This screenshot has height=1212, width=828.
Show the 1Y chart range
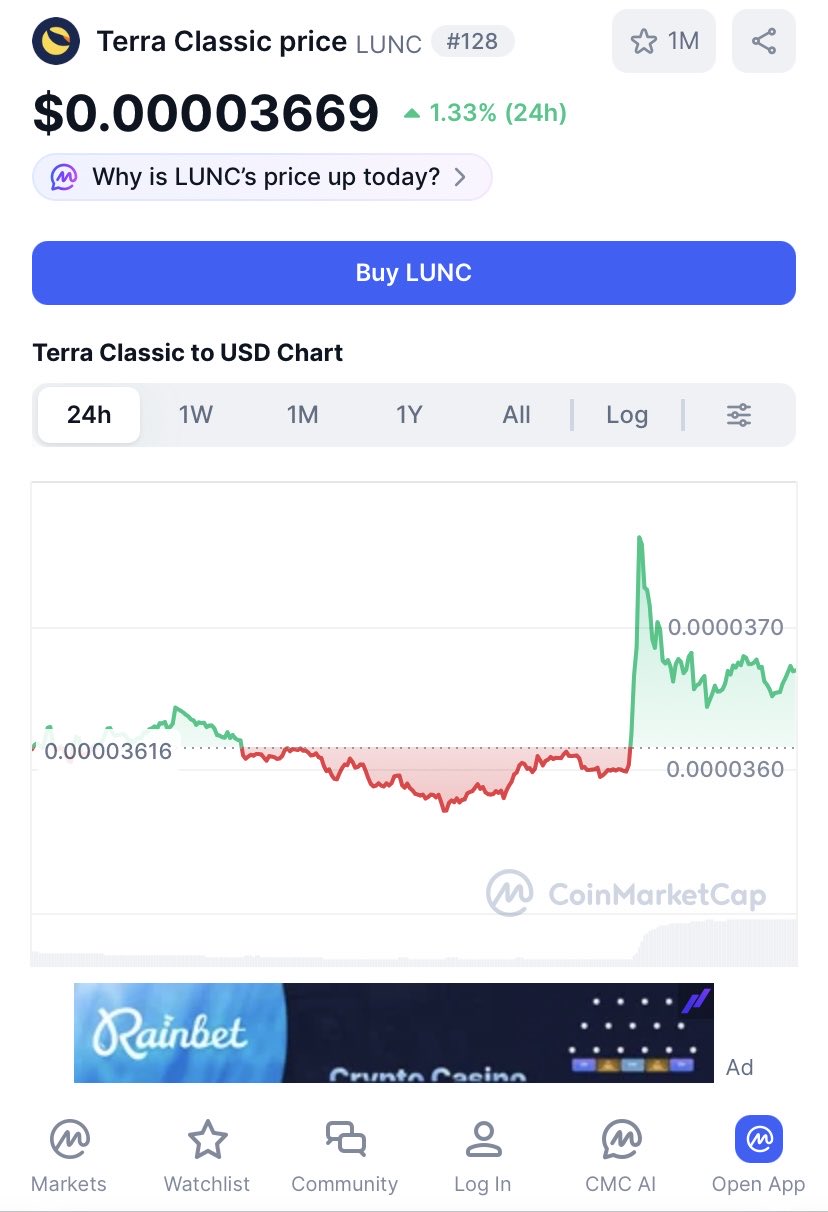pos(409,414)
